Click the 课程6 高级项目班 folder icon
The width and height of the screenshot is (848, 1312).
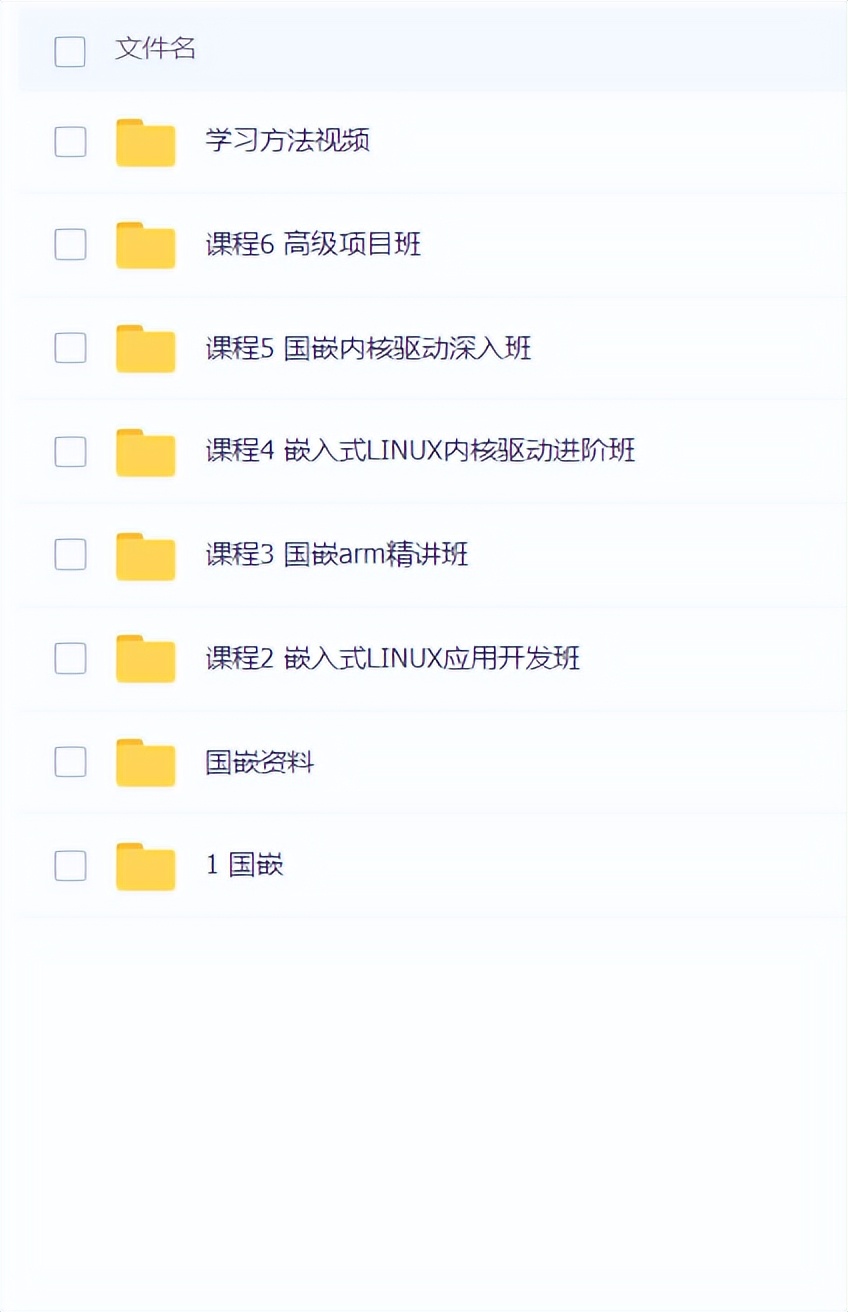145,244
